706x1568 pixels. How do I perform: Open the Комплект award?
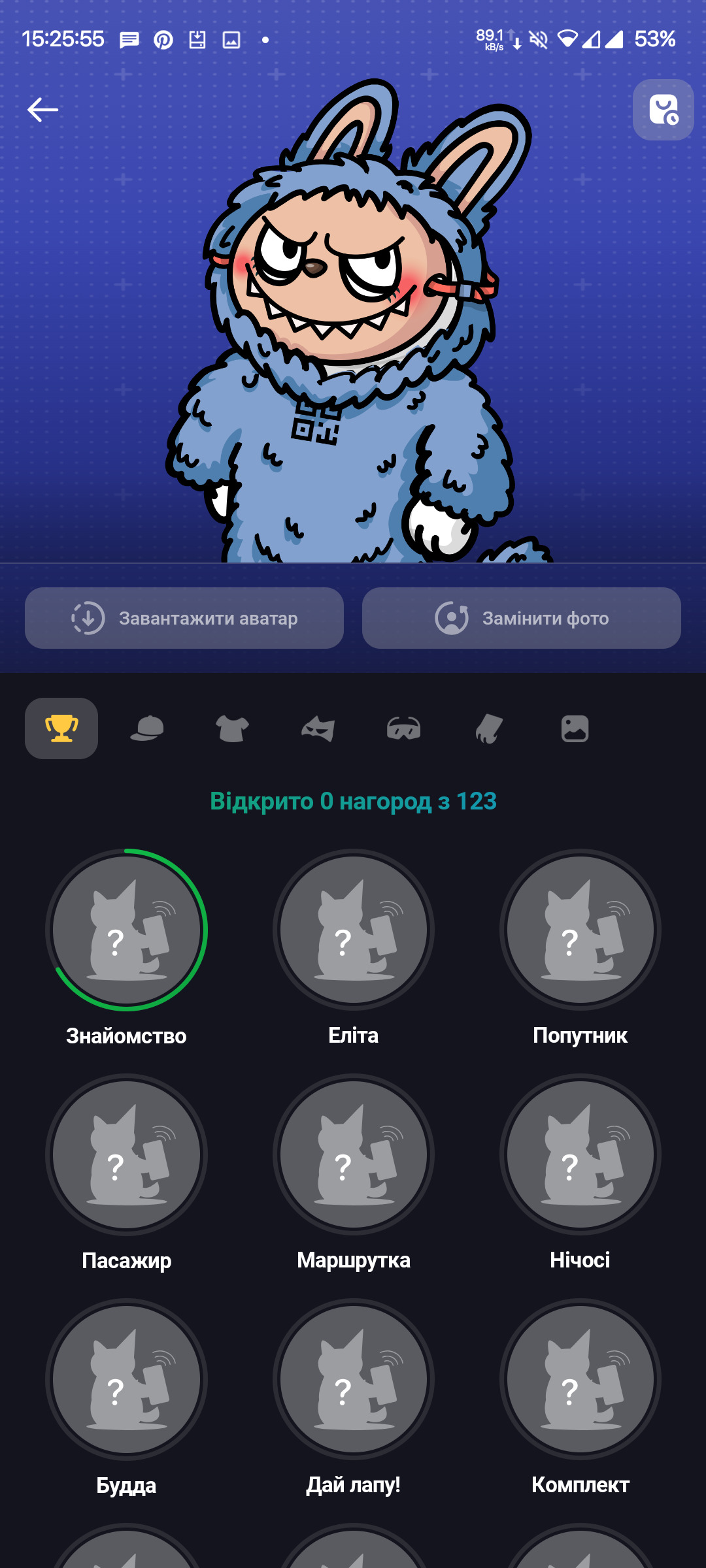580,1379
